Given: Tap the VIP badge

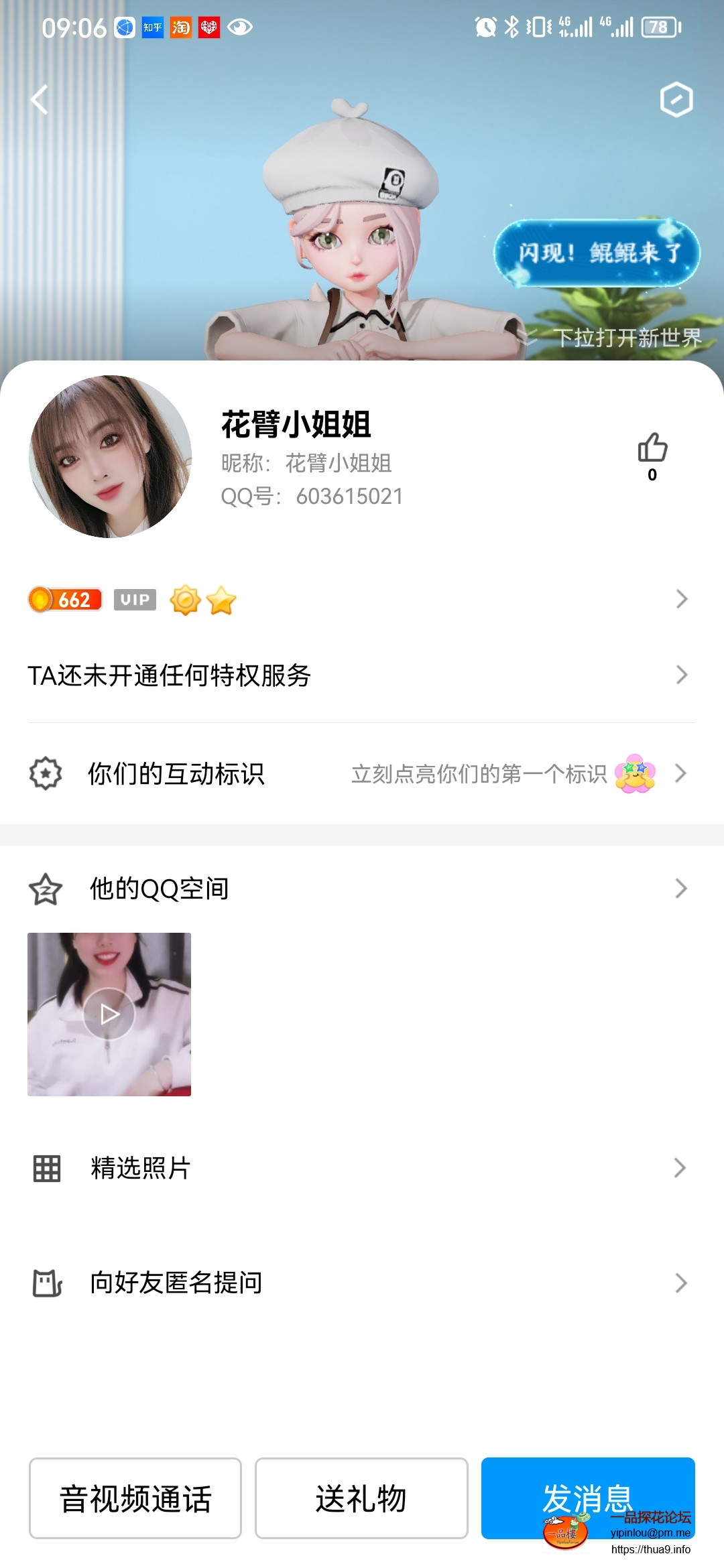Looking at the screenshot, I should click(x=133, y=600).
